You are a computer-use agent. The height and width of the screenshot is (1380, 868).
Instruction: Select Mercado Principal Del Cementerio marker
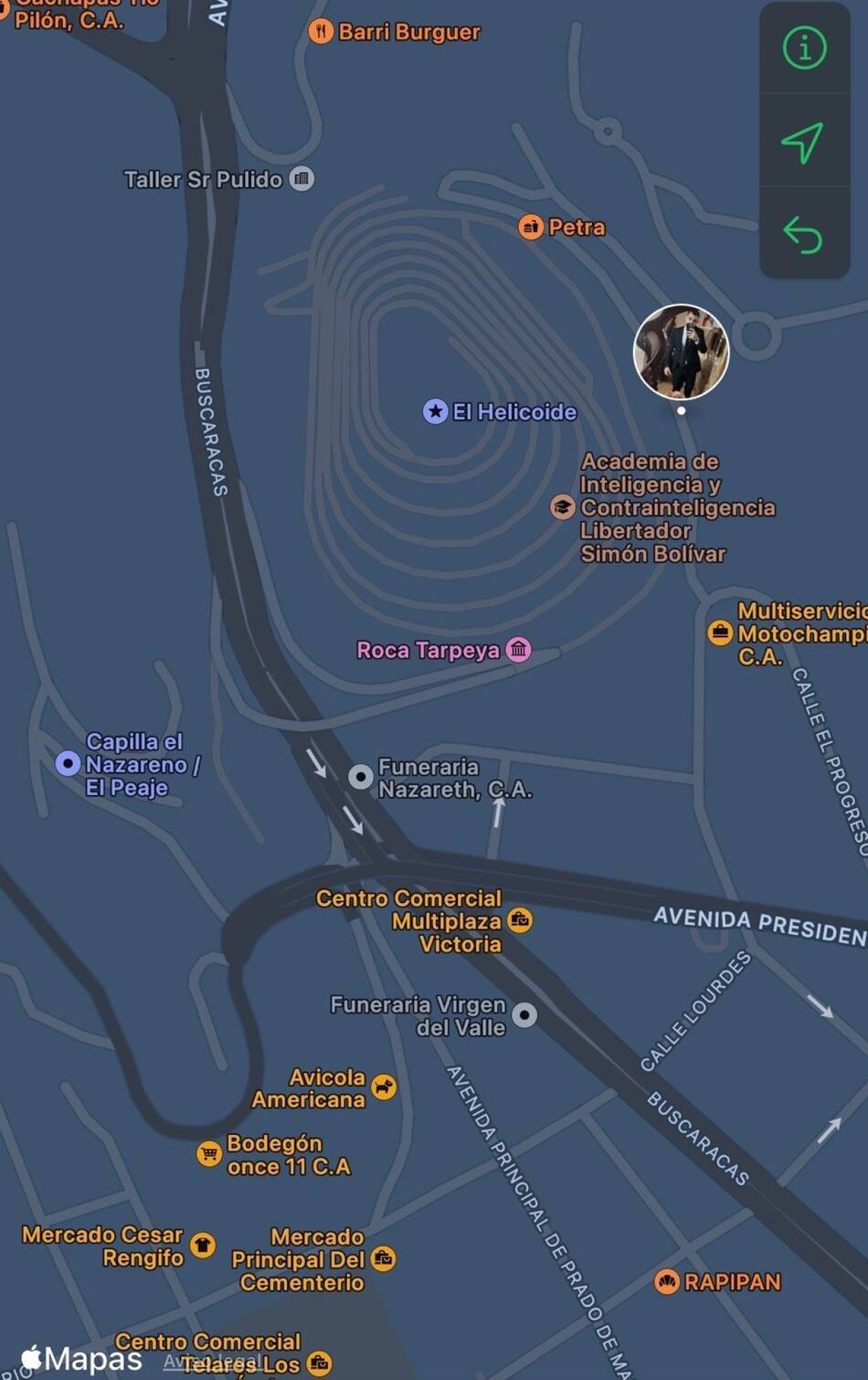[384, 1258]
